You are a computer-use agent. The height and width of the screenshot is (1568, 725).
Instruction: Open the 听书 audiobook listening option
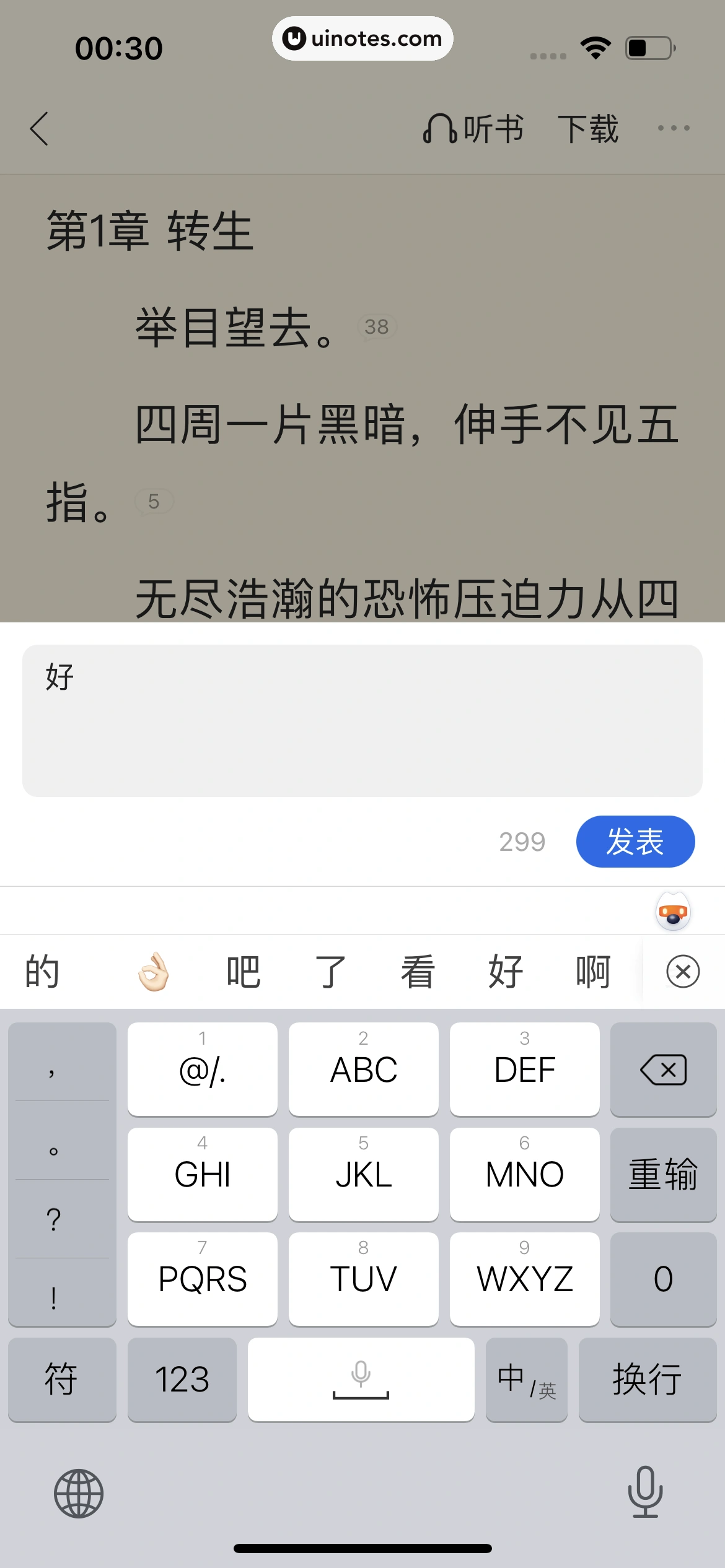tap(474, 129)
